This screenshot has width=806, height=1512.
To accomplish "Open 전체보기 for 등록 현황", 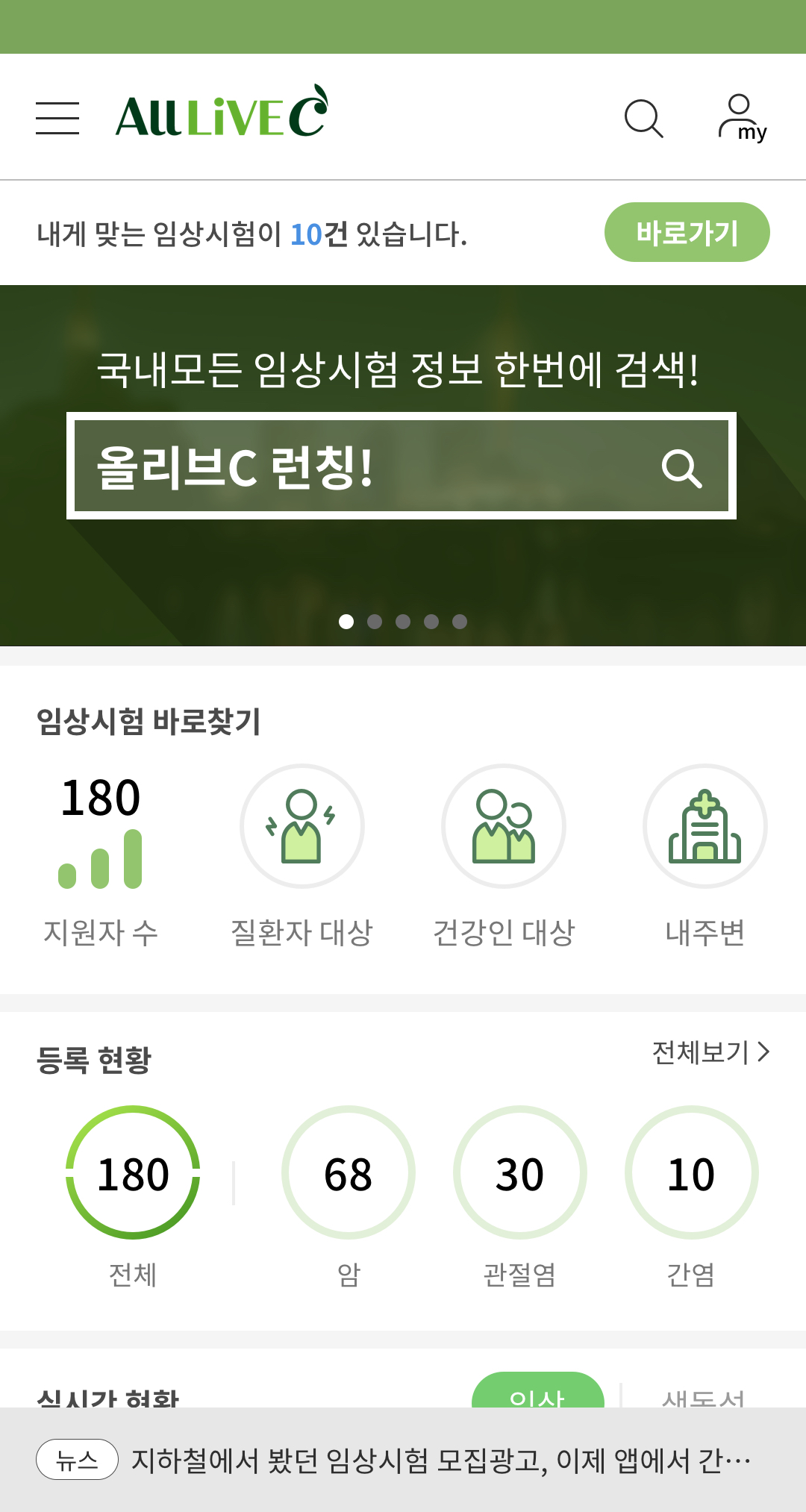I will point(710,1052).
